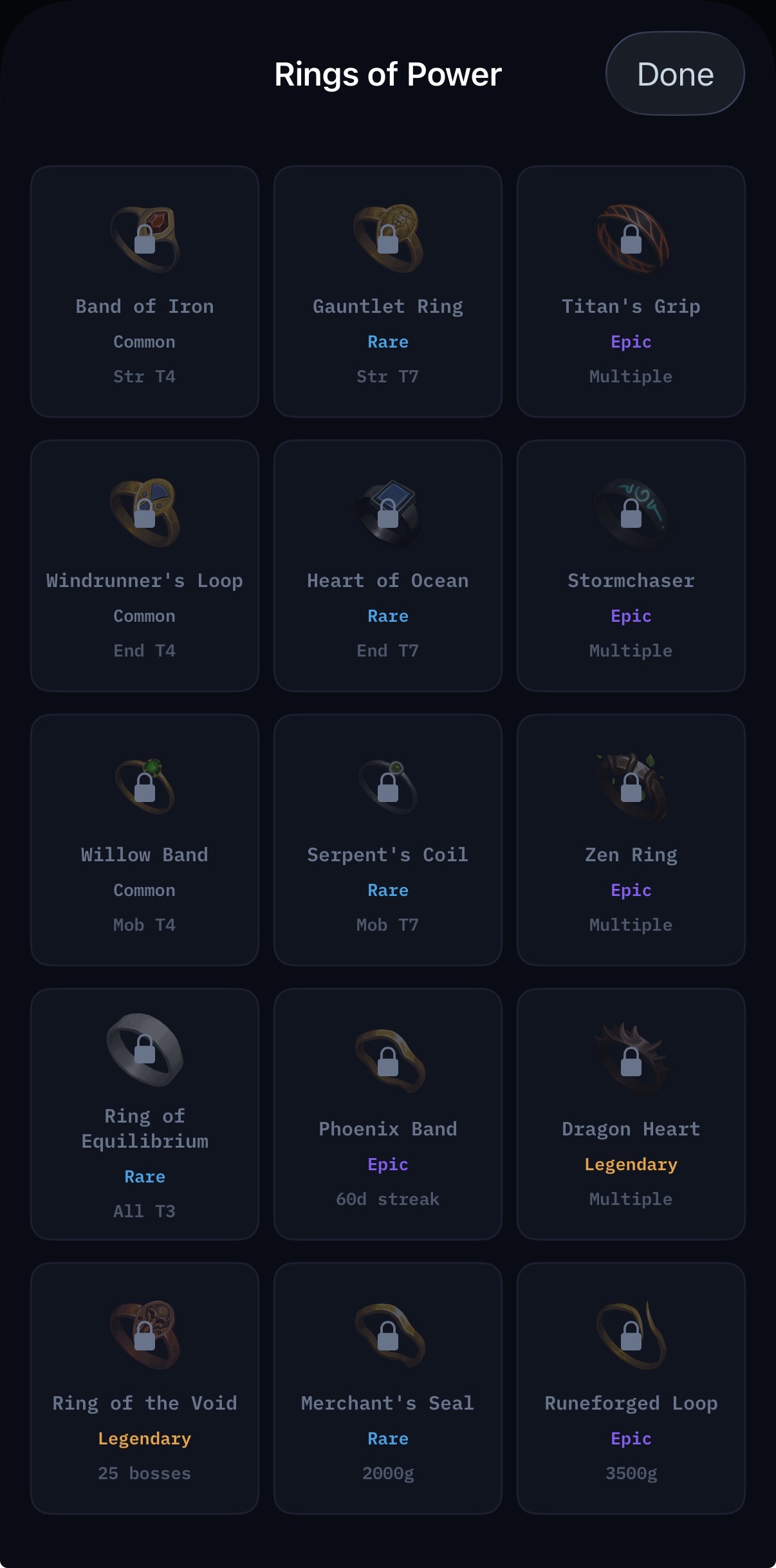
Task: View the Zen Ring card
Action: 631,840
